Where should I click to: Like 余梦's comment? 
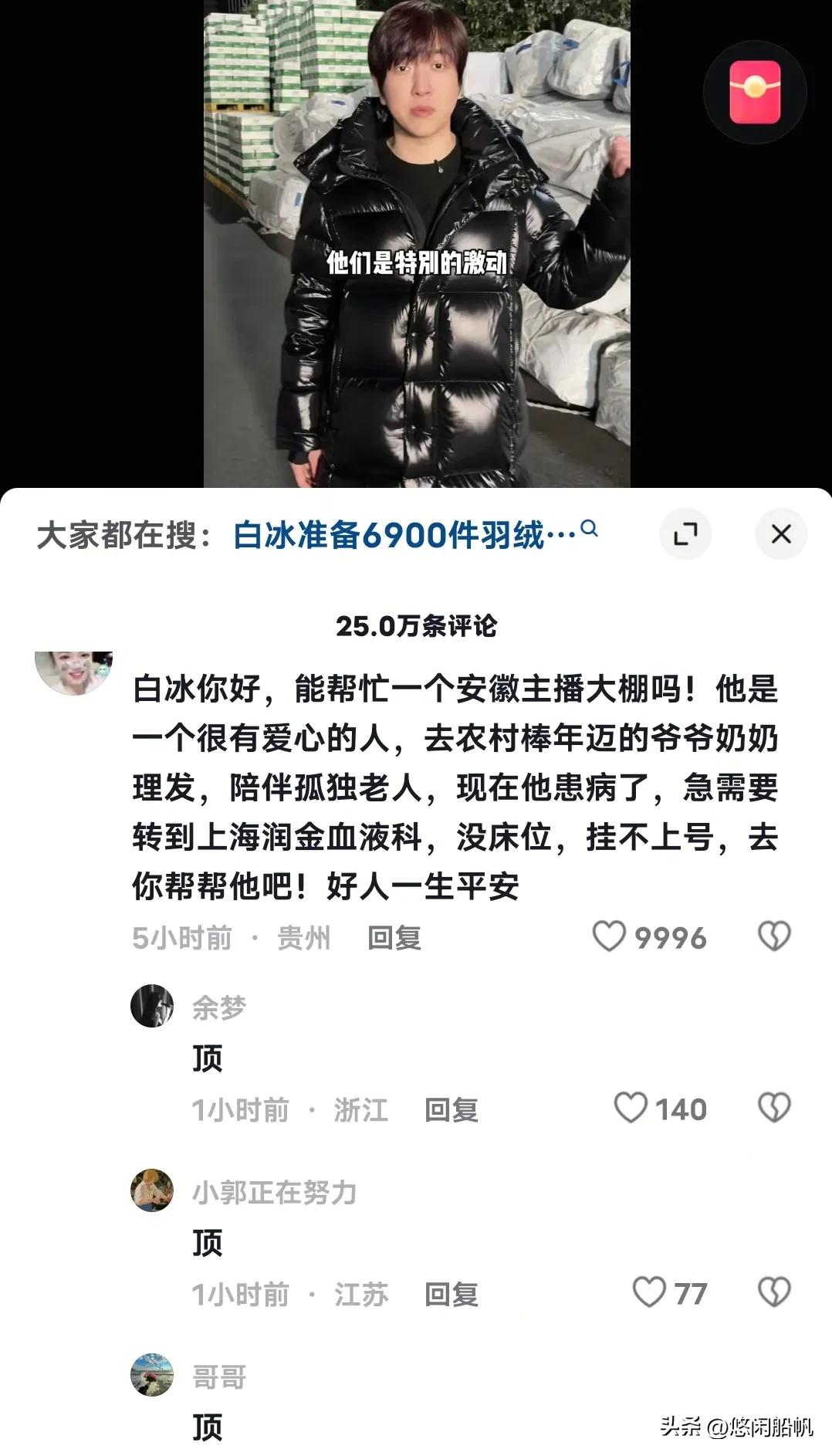[x=630, y=1109]
